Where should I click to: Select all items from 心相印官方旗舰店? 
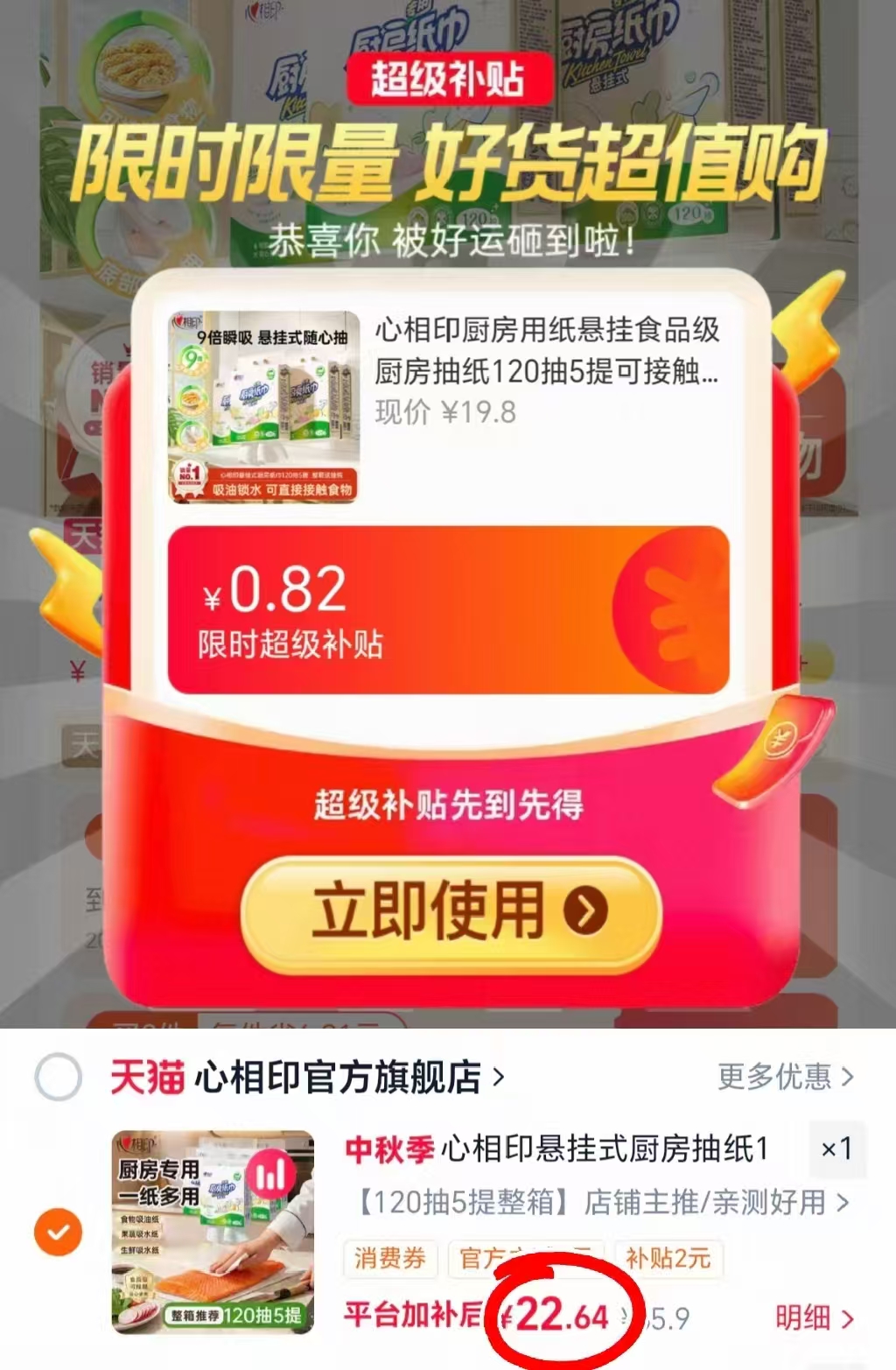(58, 1077)
